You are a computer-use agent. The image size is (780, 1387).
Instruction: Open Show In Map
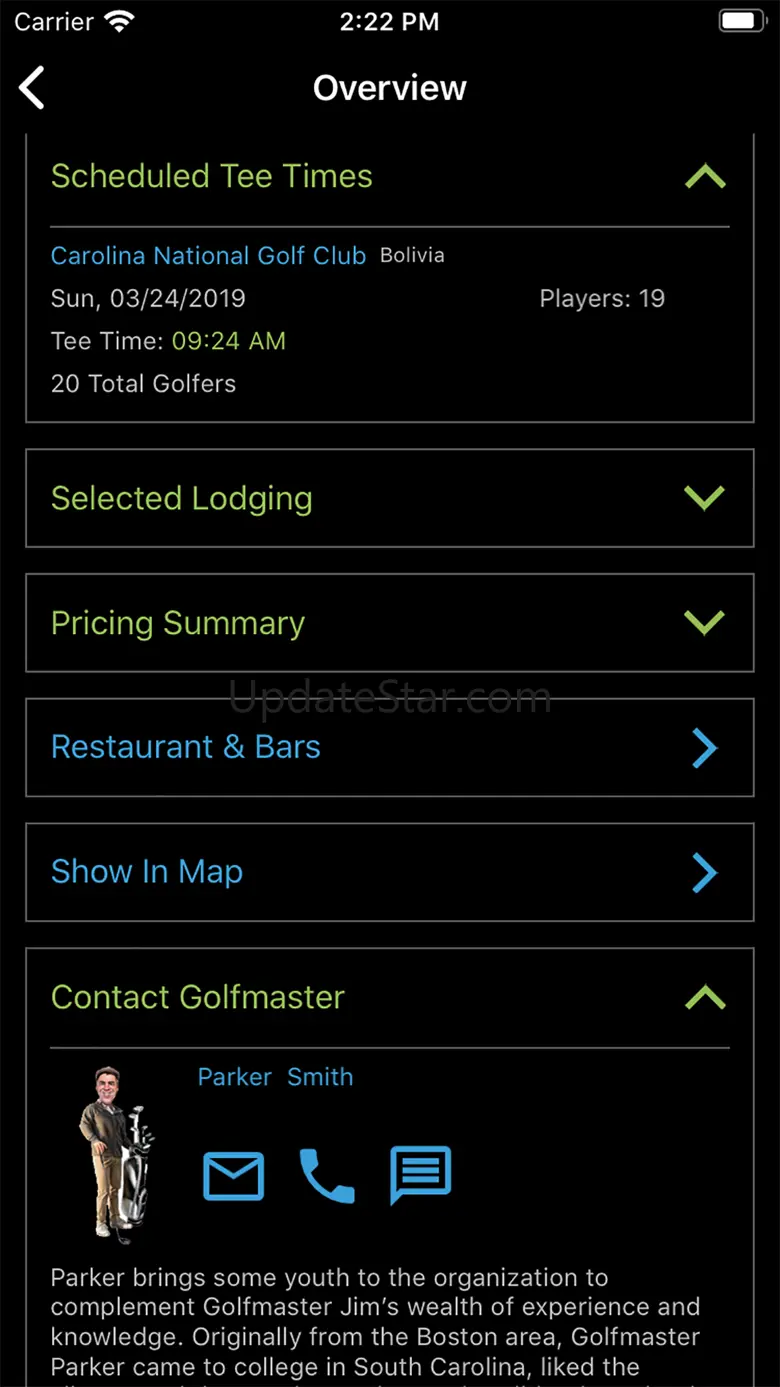389,872
